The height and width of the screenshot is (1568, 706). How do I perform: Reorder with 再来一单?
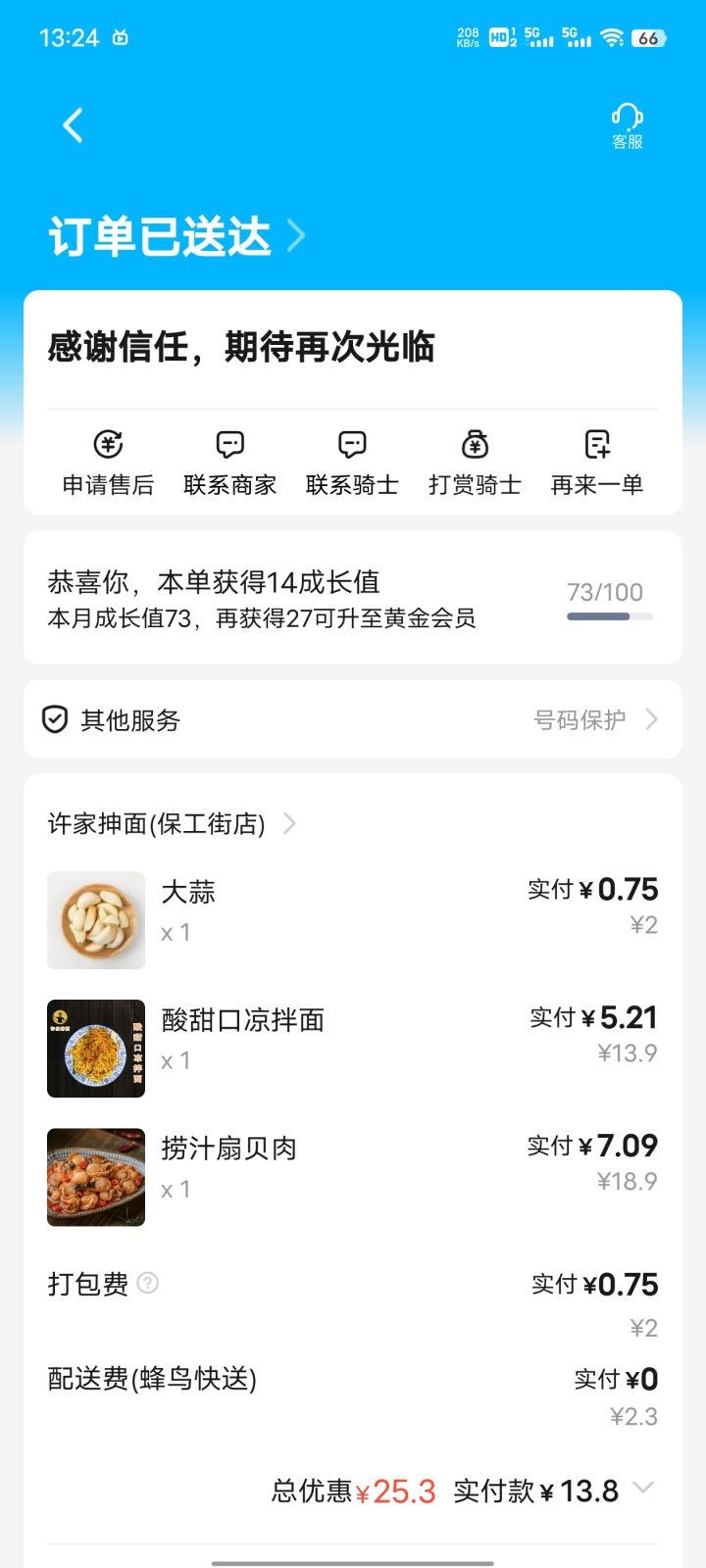click(597, 463)
